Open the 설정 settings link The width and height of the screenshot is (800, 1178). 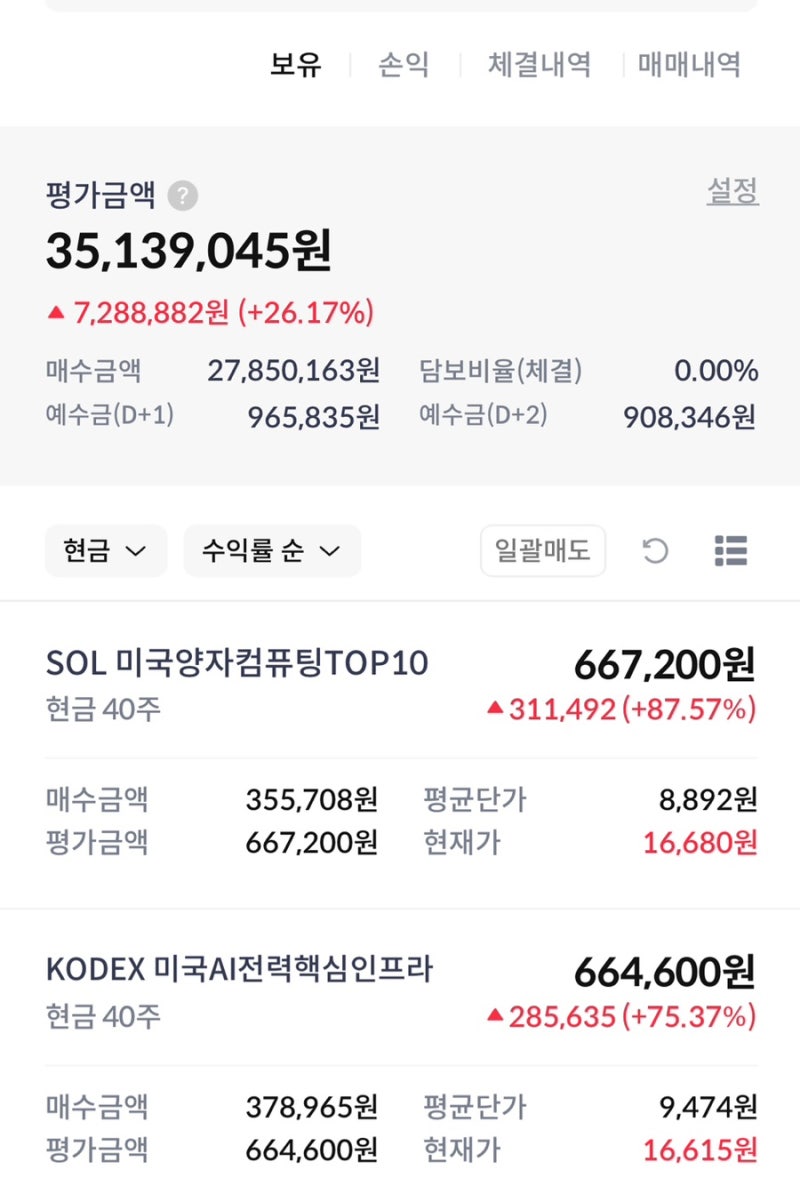pyautogui.click(x=733, y=192)
